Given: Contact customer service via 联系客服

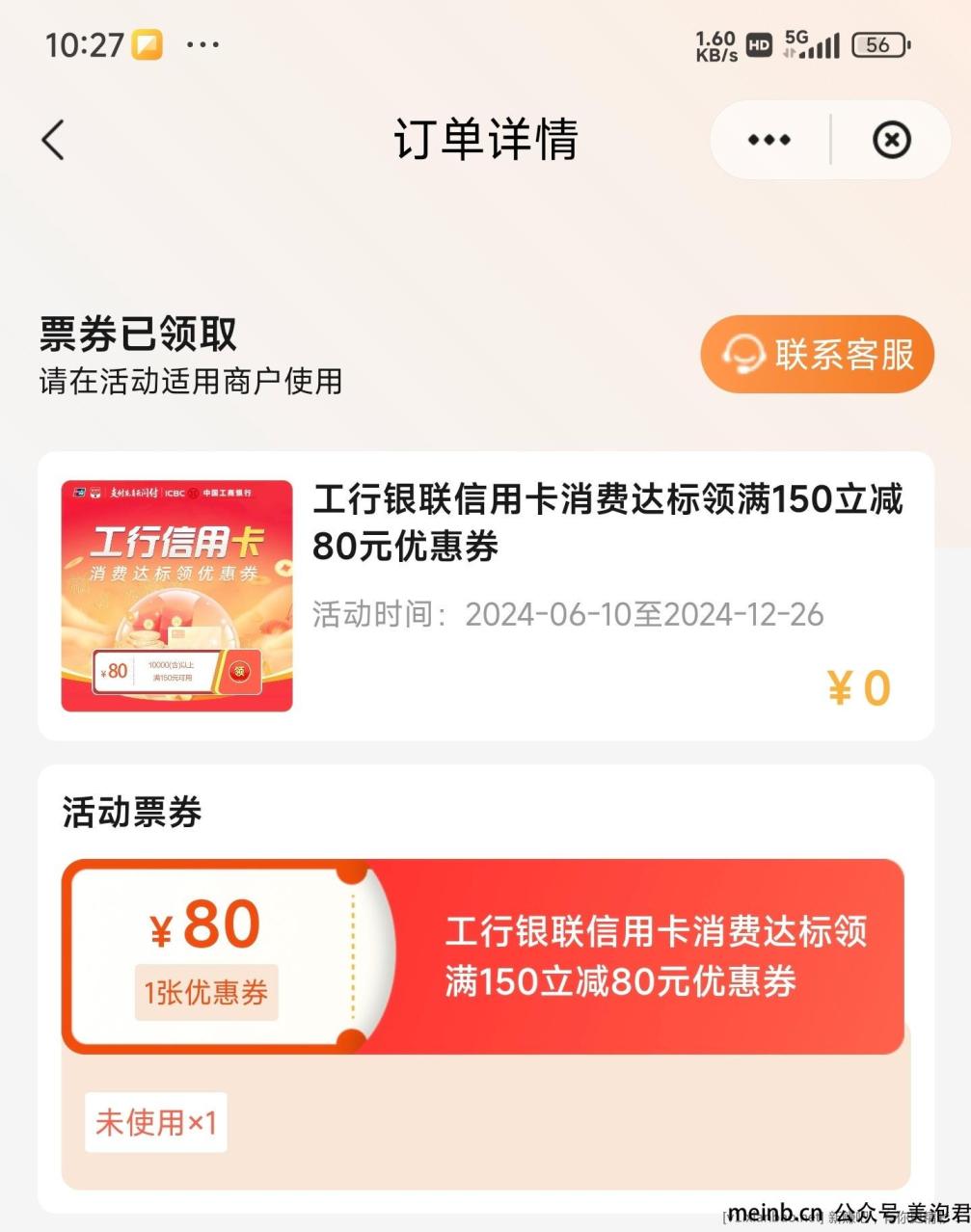Looking at the screenshot, I should coord(818,354).
